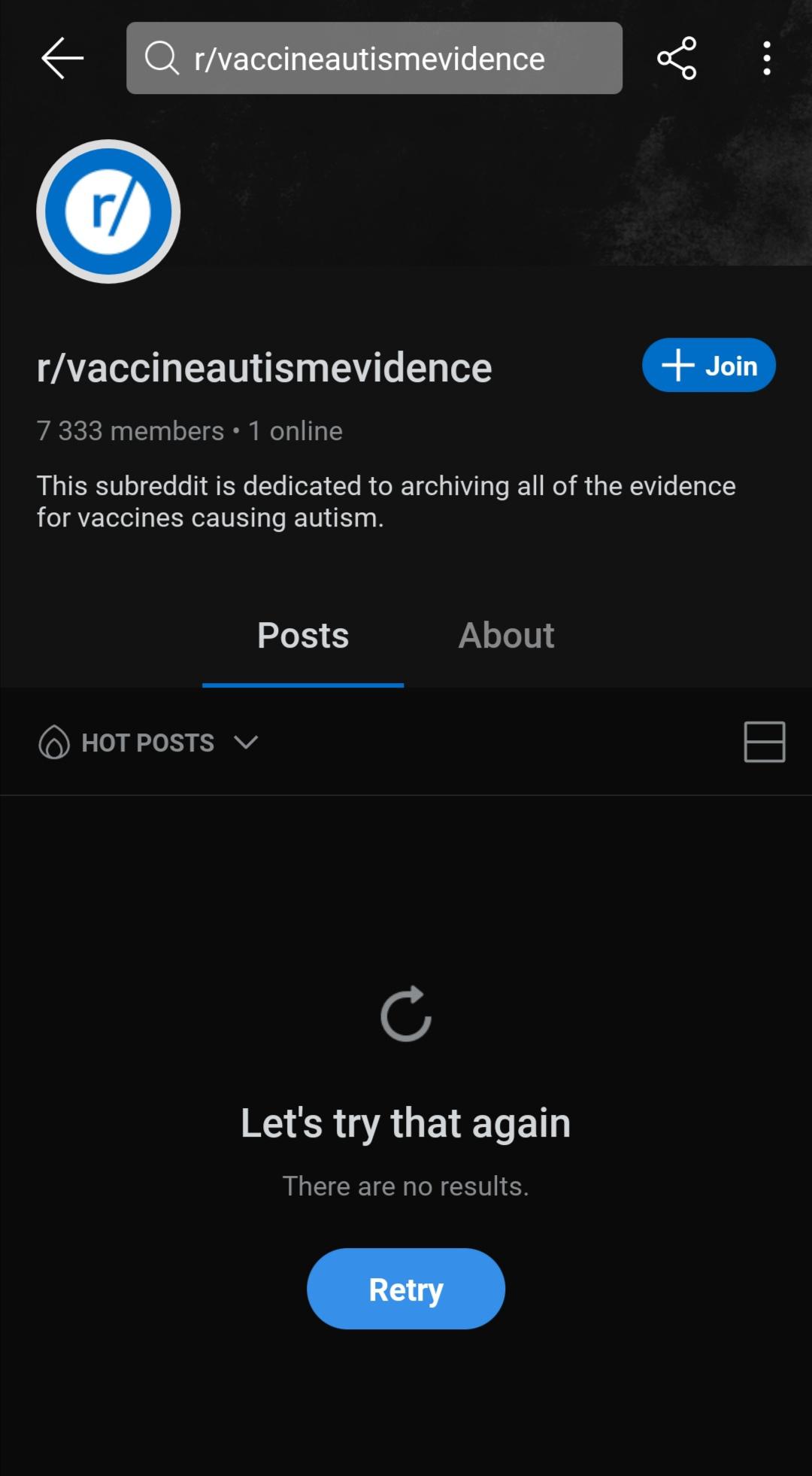Tap the back arrow icon

tap(62, 58)
